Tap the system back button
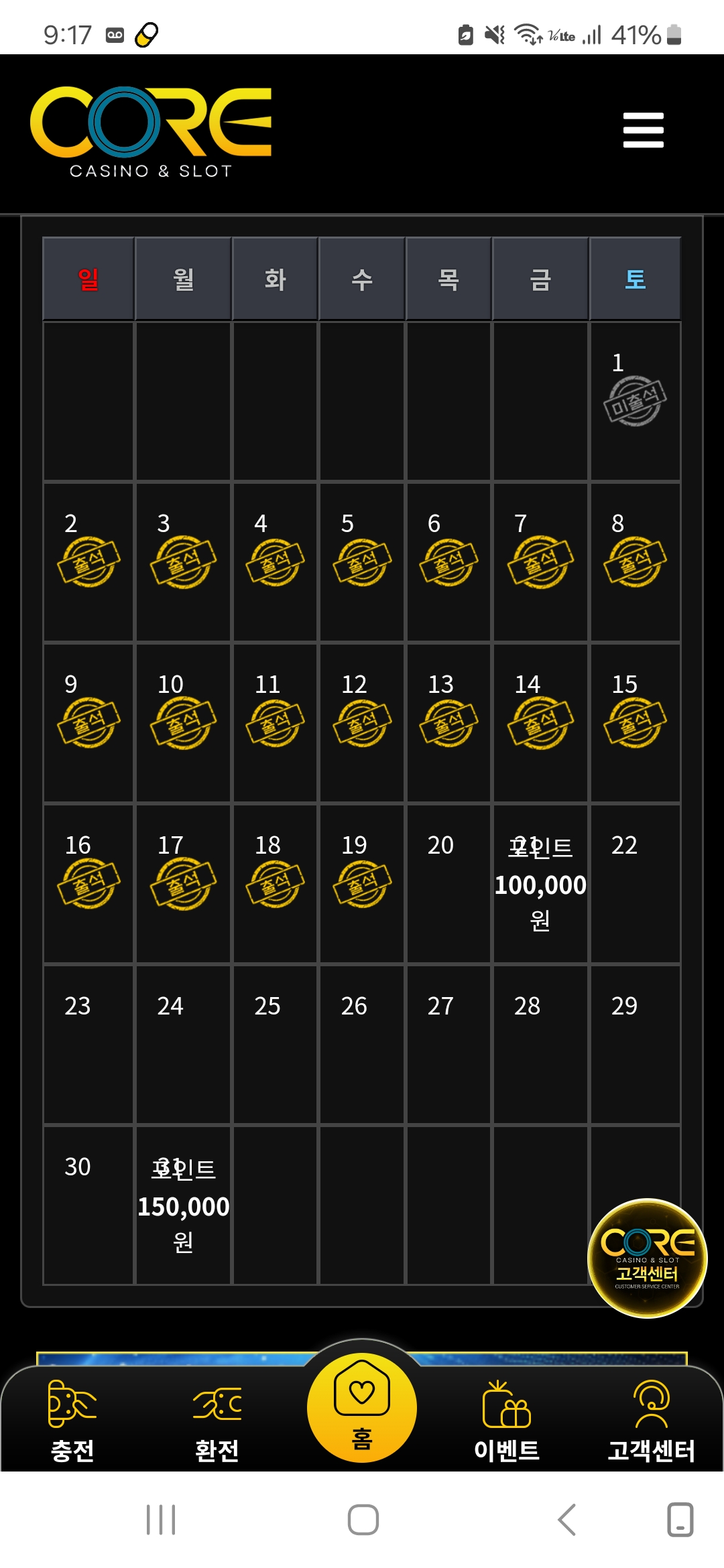Viewport: 724px width, 1568px height. click(567, 1519)
